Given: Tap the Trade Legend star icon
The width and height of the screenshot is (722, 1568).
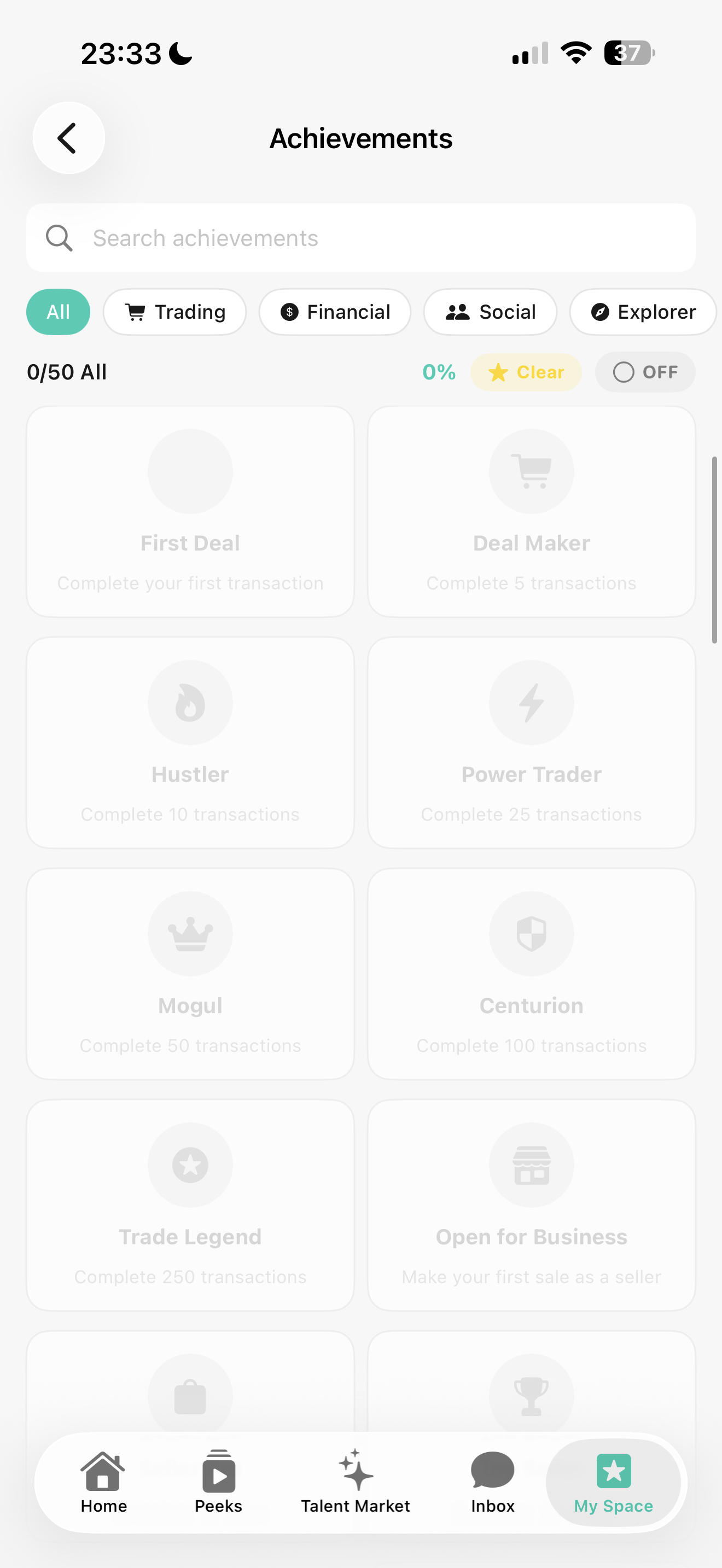Looking at the screenshot, I should [190, 1165].
